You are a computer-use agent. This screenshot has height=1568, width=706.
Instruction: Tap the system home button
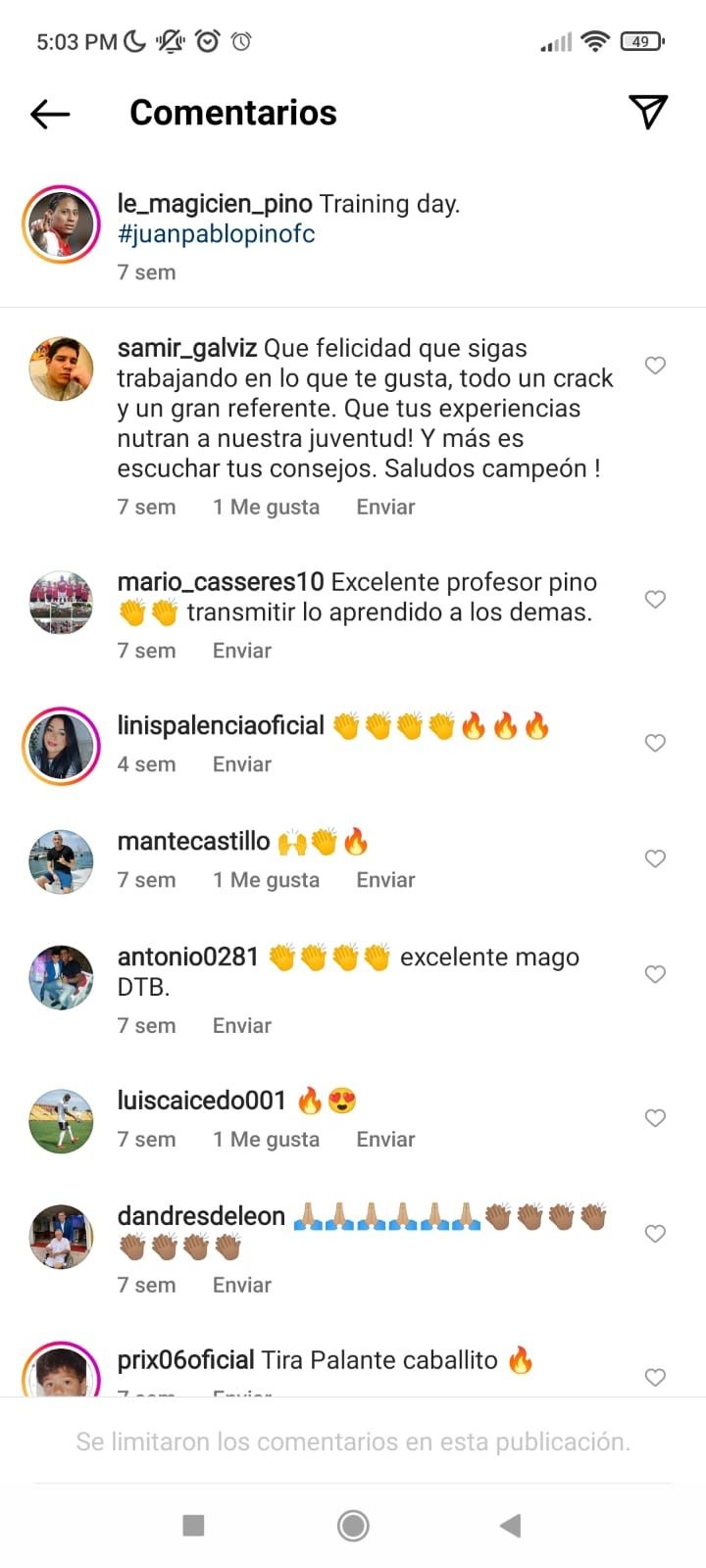tap(353, 1525)
